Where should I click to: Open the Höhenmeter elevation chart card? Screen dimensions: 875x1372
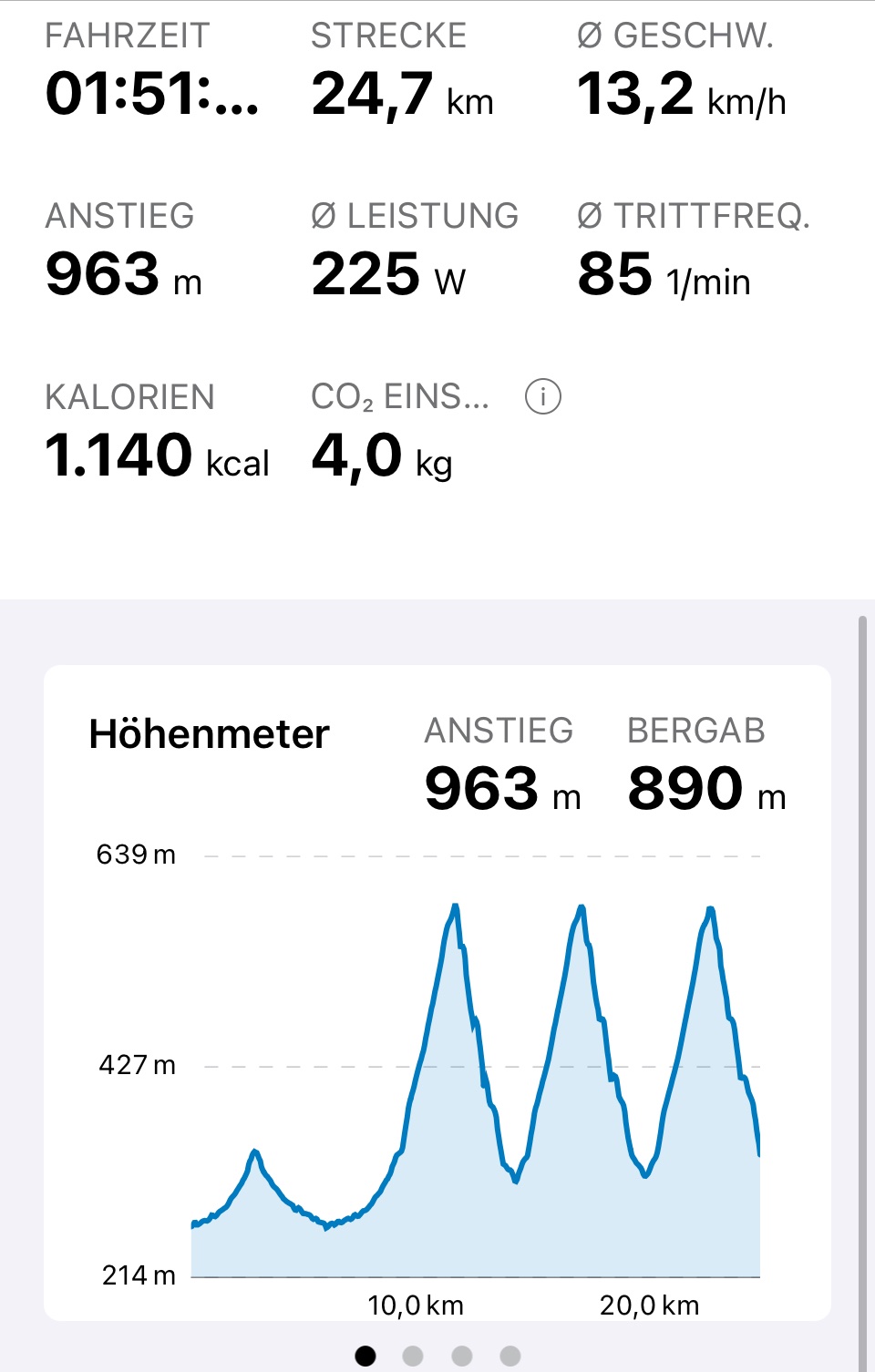tap(437, 993)
